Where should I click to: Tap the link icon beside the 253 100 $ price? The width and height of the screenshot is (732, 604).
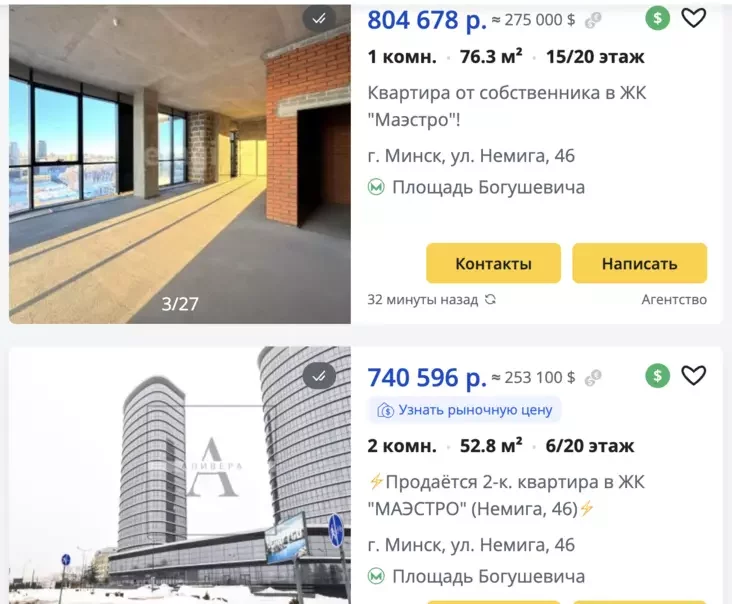[x=594, y=378]
